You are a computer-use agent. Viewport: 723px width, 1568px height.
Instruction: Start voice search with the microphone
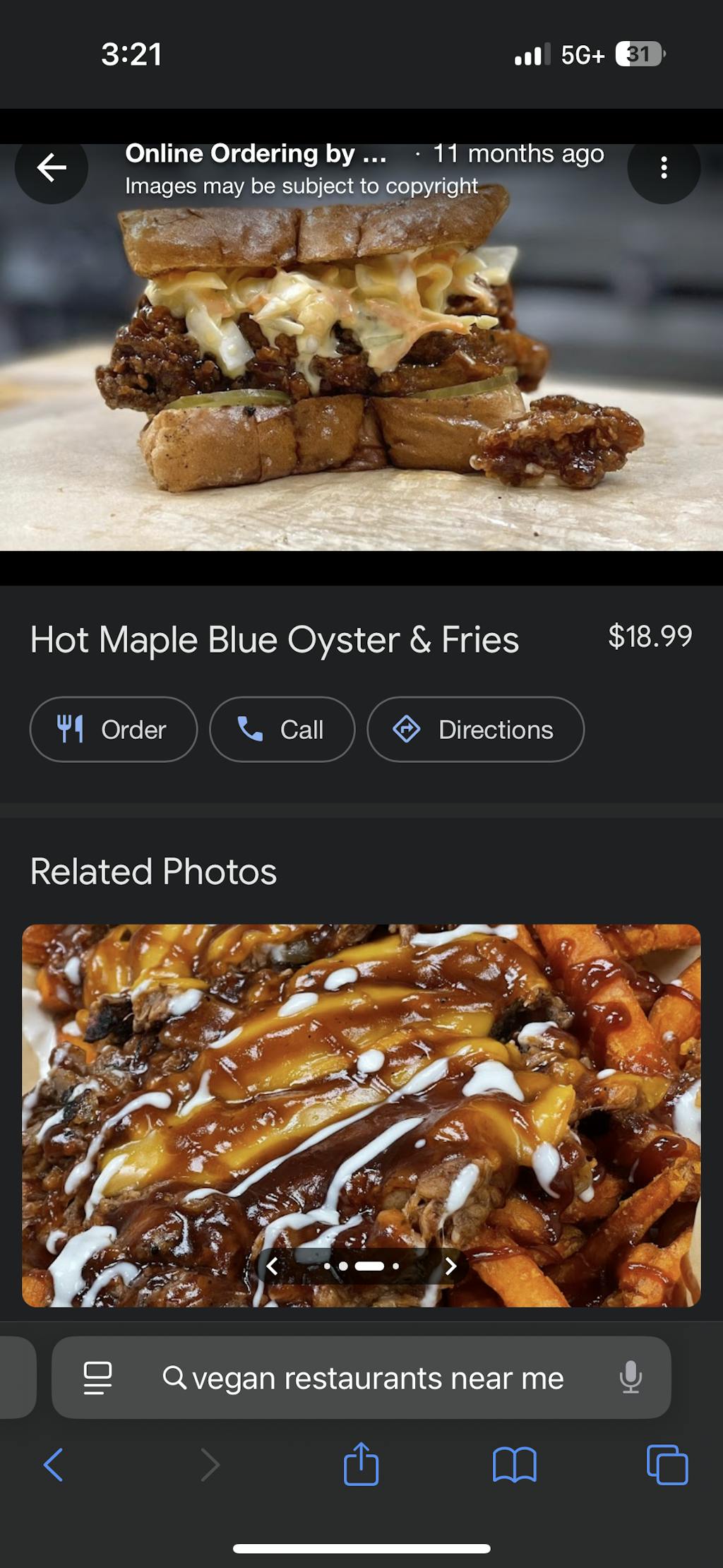(x=631, y=1378)
